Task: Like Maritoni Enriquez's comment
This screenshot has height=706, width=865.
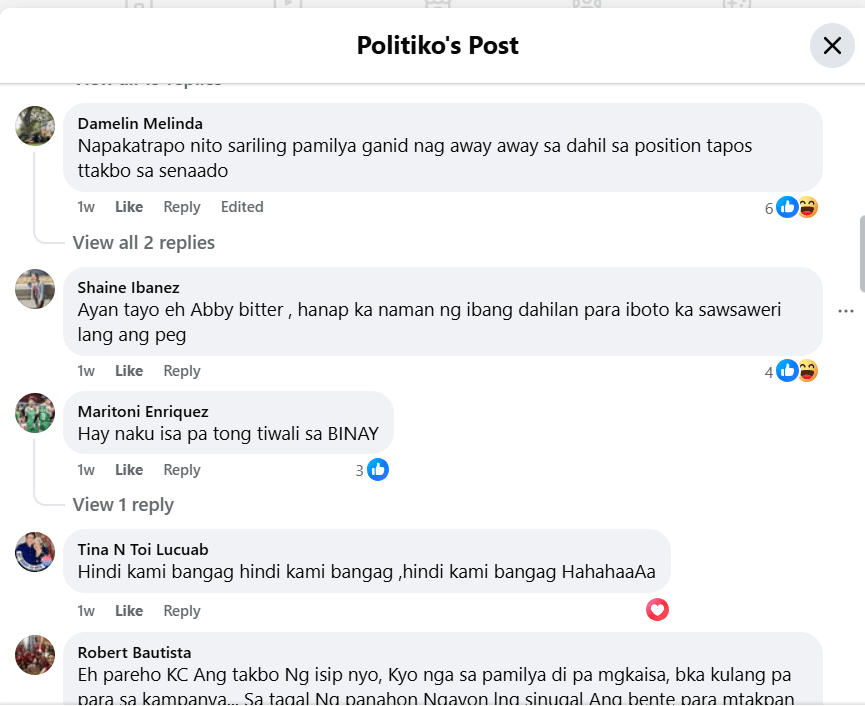Action: coord(129,470)
